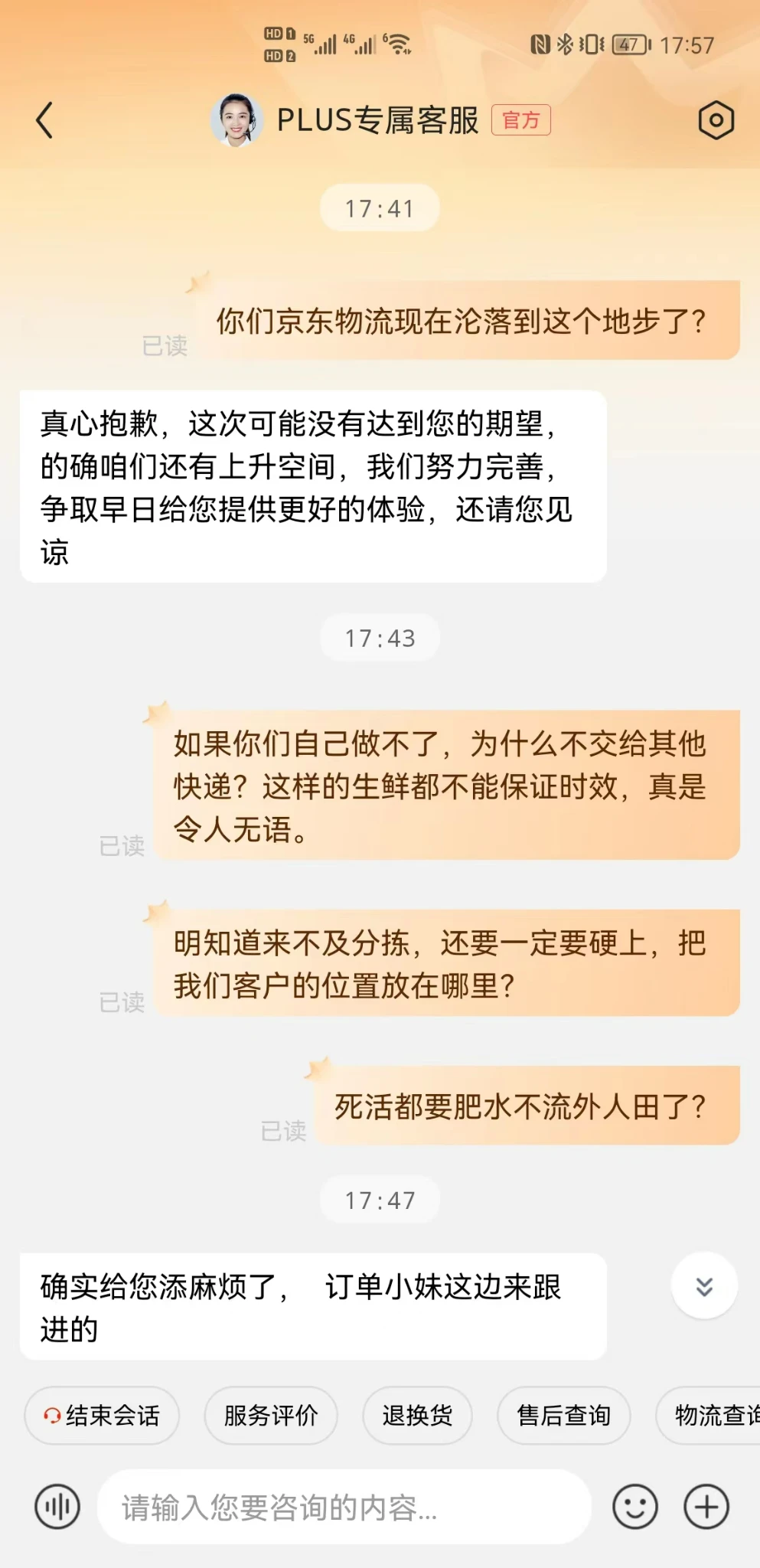Image resolution: width=760 pixels, height=1568 pixels.
Task: Tap the 结束会话 chip
Action: coord(102,1416)
